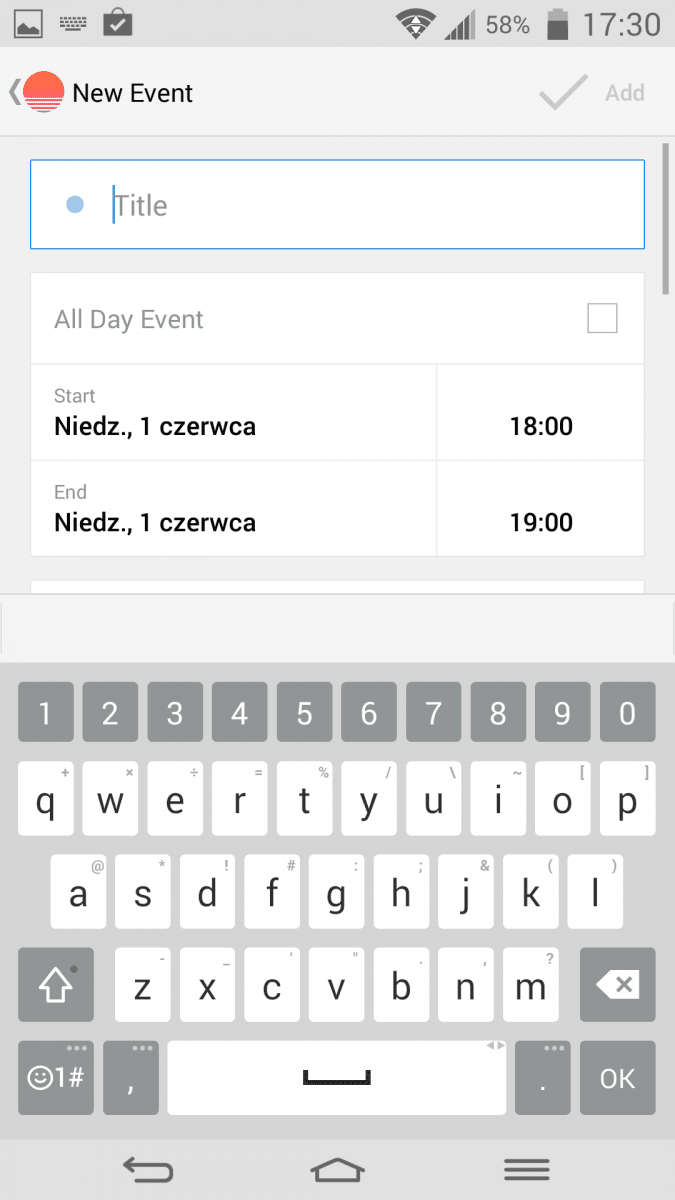Viewport: 675px width, 1200px height.
Task: Tap the keyboard backspace key
Action: (617, 985)
